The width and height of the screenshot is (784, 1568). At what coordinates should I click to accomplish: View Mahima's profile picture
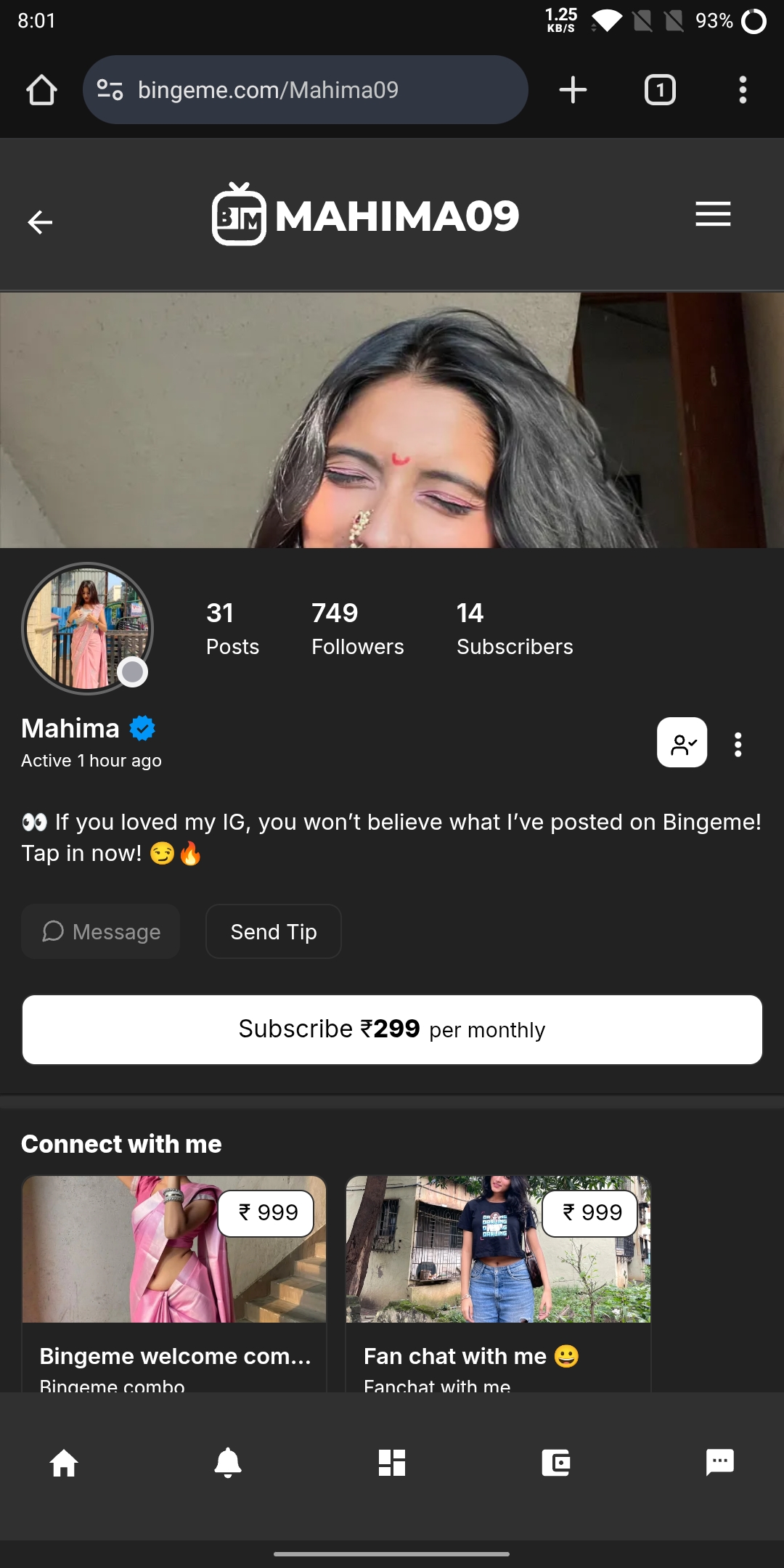pyautogui.click(x=87, y=629)
